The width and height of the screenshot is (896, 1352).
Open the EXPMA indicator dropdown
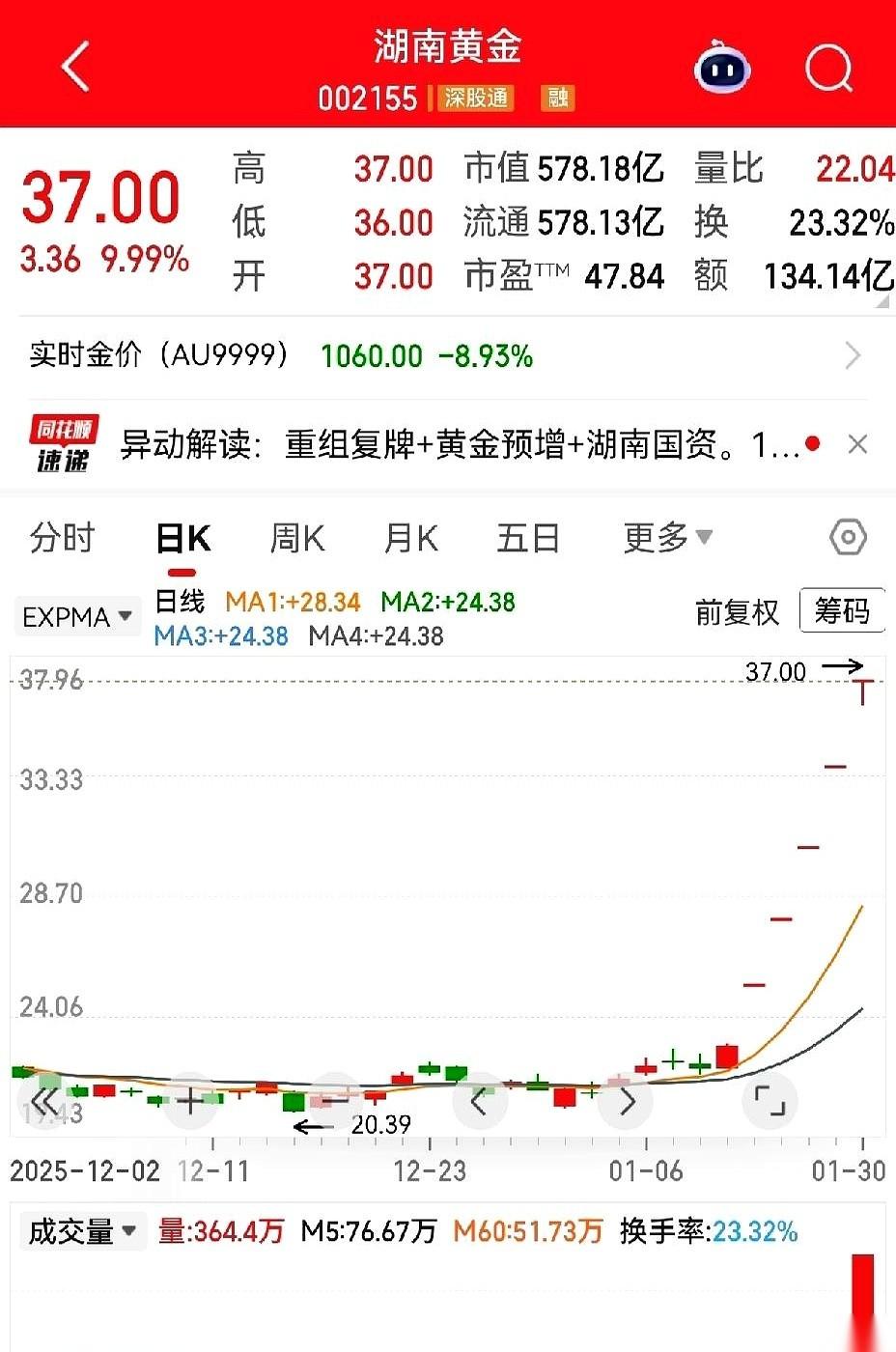click(77, 616)
